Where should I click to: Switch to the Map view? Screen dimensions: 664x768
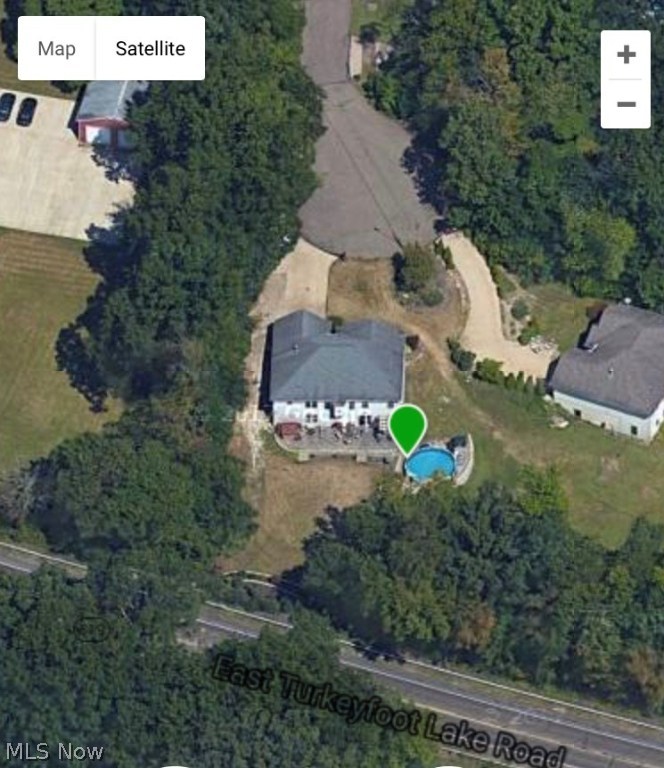[57, 48]
